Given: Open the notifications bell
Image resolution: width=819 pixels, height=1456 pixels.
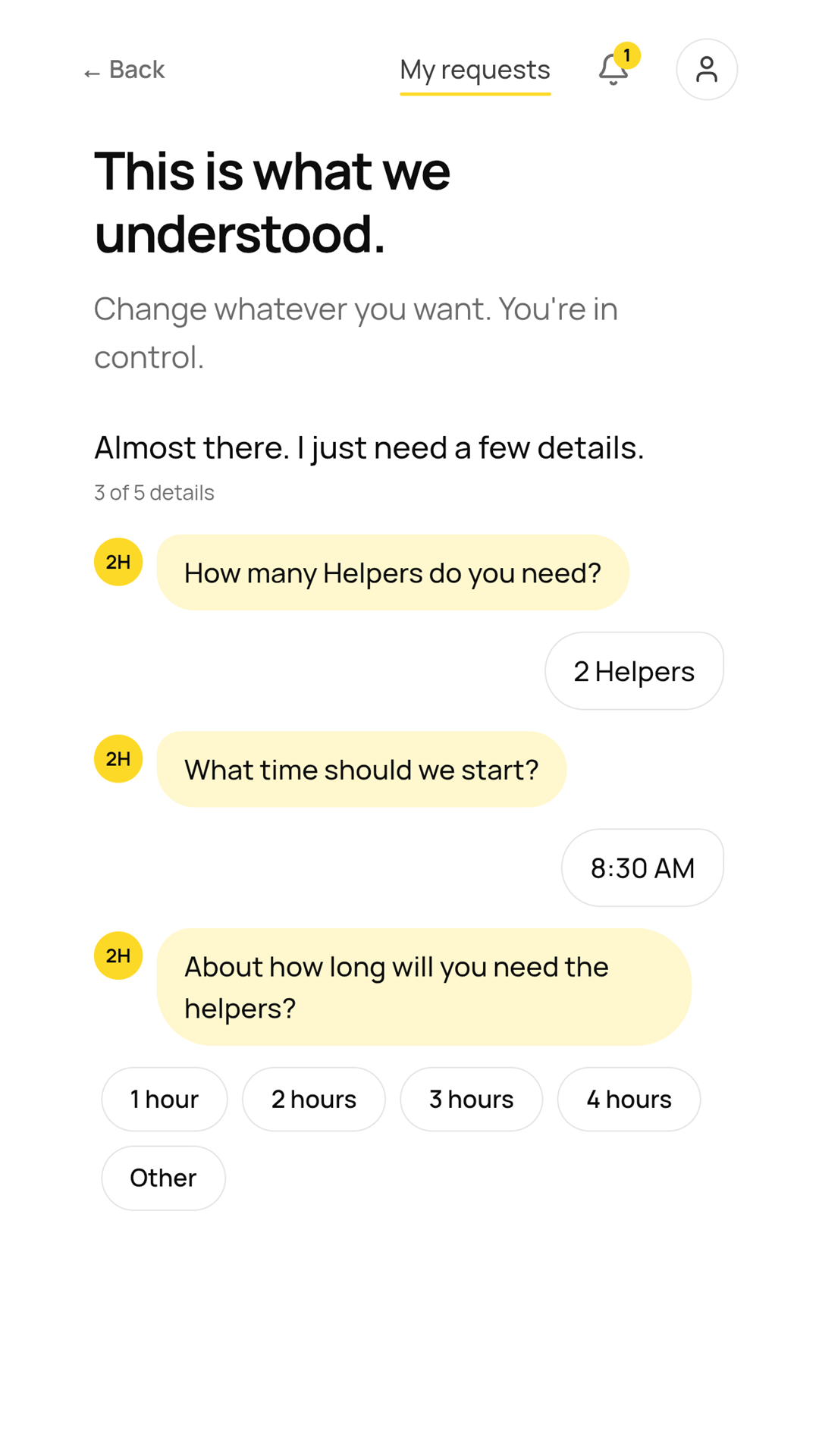Looking at the screenshot, I should pyautogui.click(x=615, y=68).
